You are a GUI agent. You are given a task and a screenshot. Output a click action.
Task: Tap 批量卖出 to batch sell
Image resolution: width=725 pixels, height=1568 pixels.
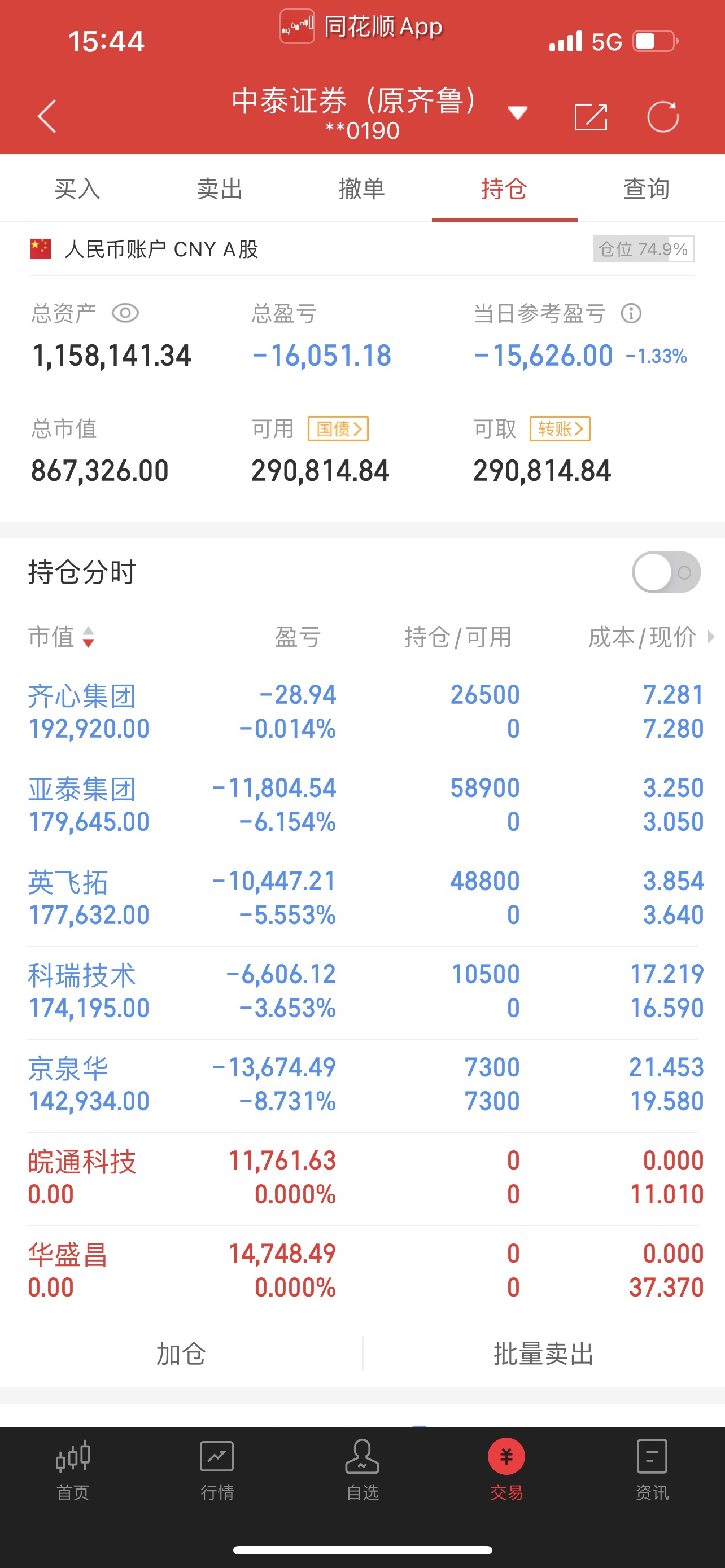click(544, 1353)
